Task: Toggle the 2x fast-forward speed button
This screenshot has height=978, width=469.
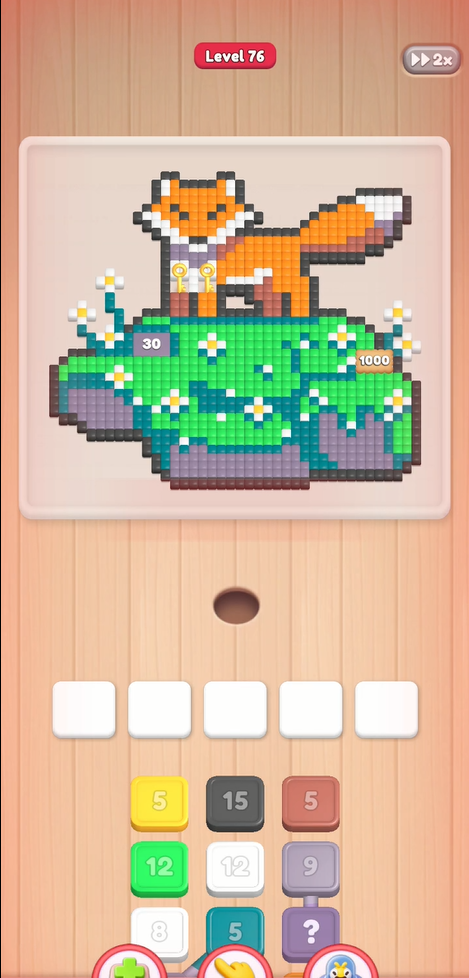Action: coord(432,60)
